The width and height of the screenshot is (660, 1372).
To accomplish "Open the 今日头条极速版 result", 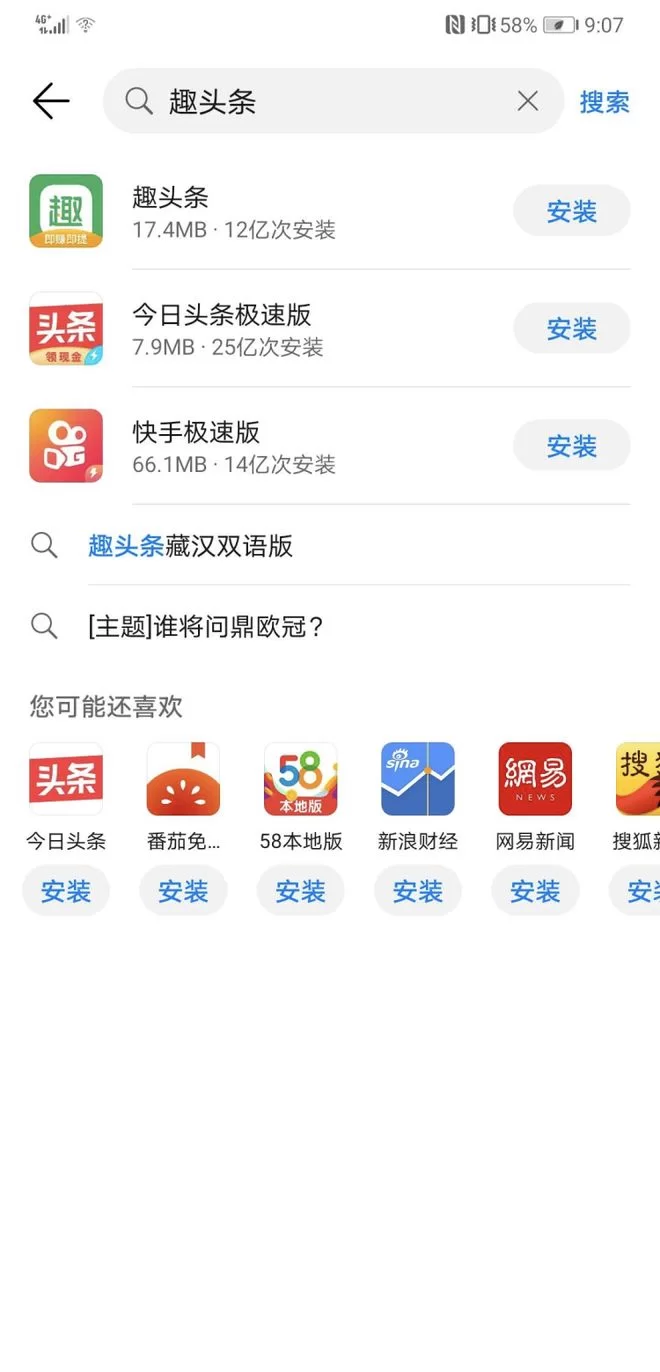I will coord(232,329).
